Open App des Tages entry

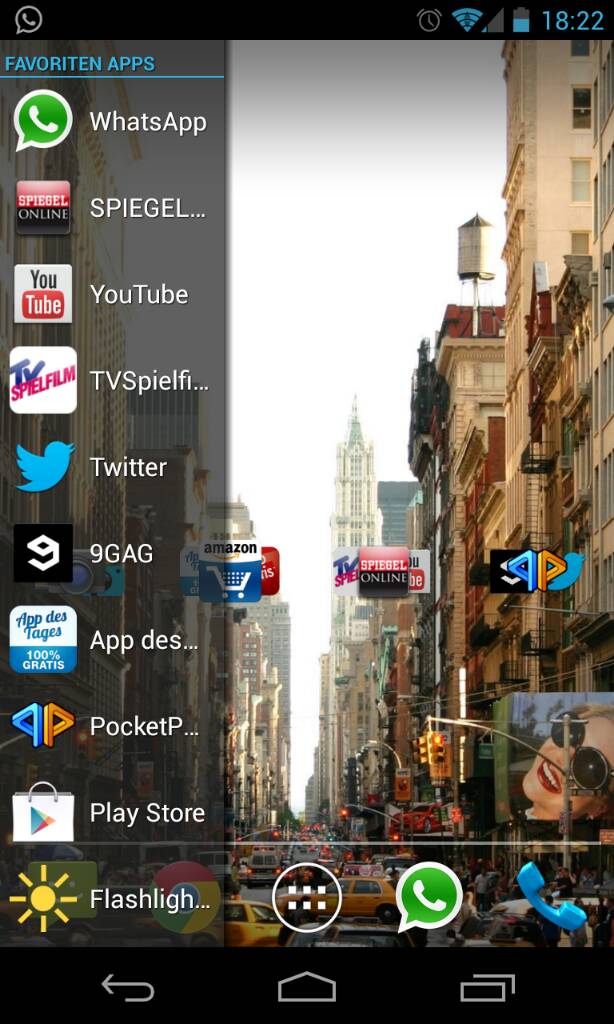point(112,640)
